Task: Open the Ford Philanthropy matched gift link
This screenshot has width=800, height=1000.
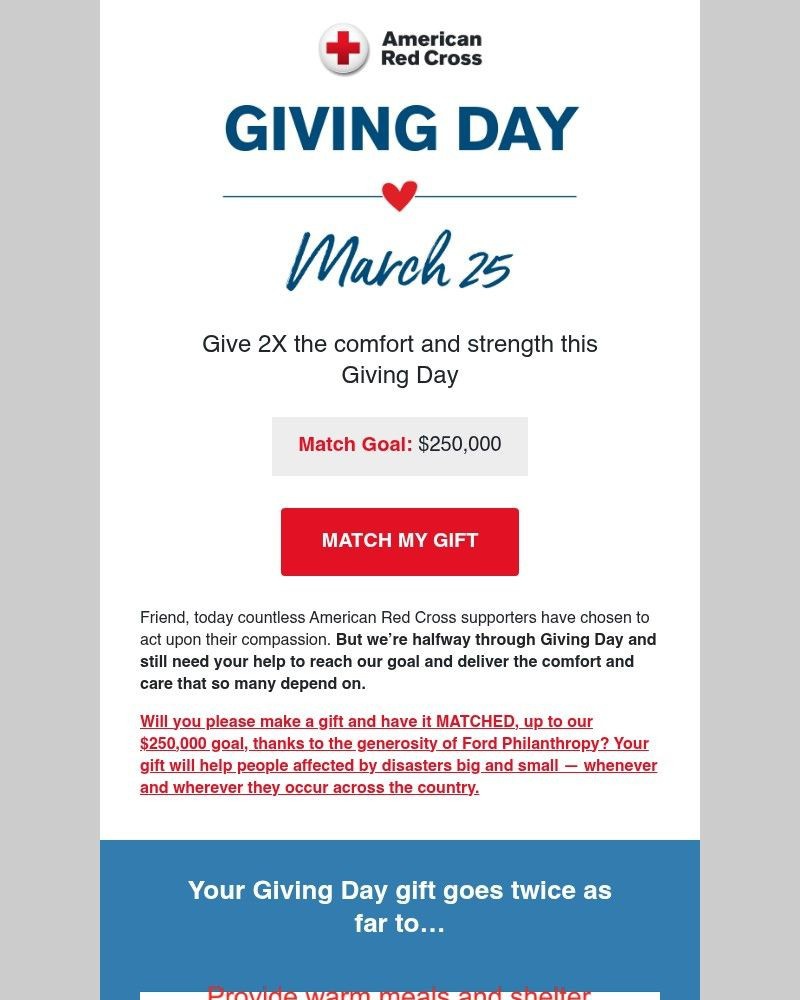Action: pyautogui.click(x=397, y=754)
